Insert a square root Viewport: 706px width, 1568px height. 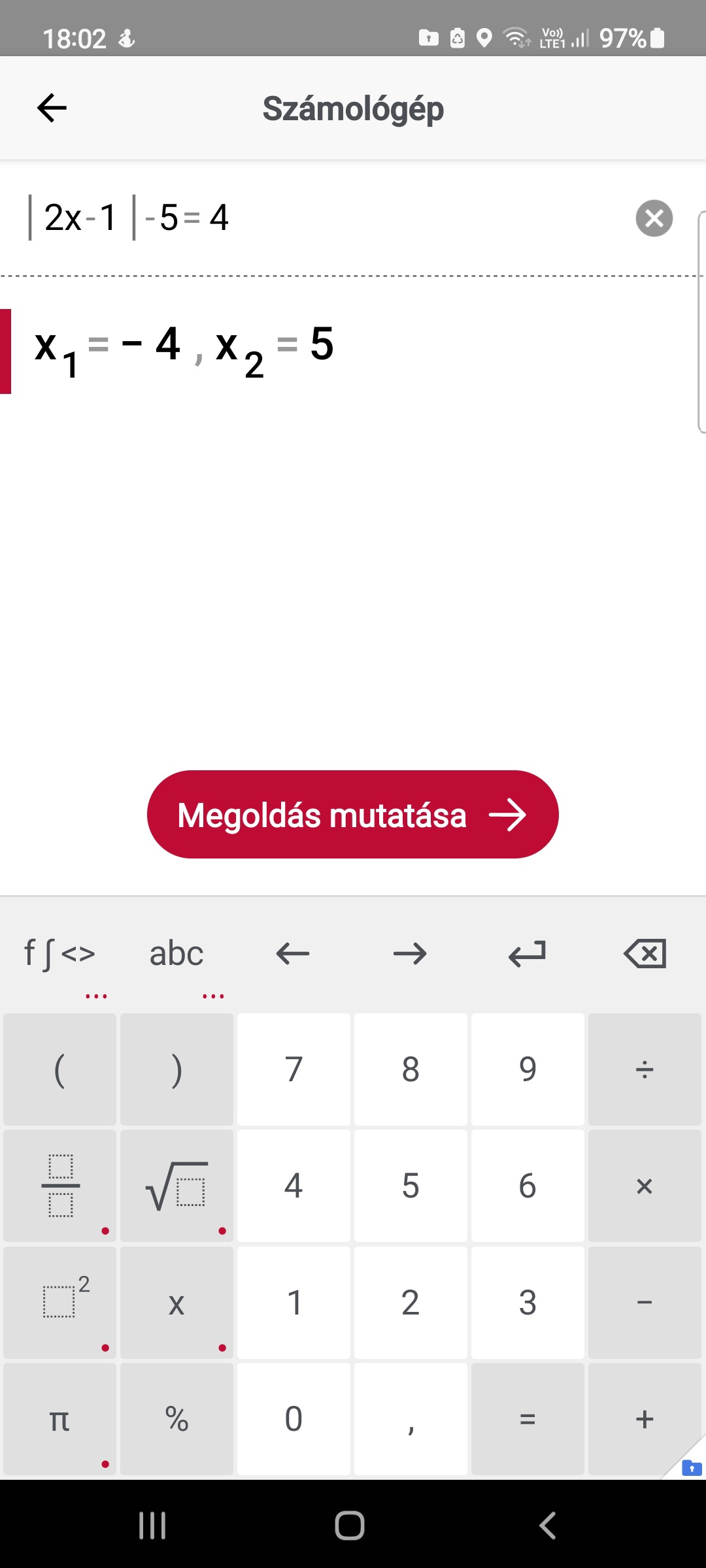click(x=176, y=1186)
